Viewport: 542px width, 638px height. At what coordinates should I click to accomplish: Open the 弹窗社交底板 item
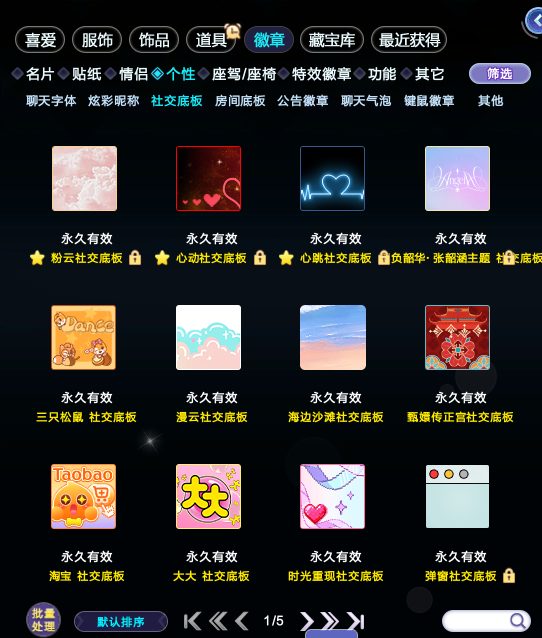tap(457, 496)
